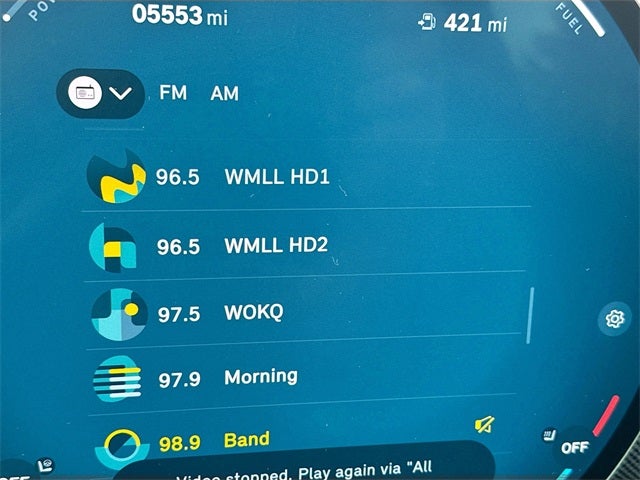Switch to the AM band
This screenshot has width=640, height=480.
point(225,93)
